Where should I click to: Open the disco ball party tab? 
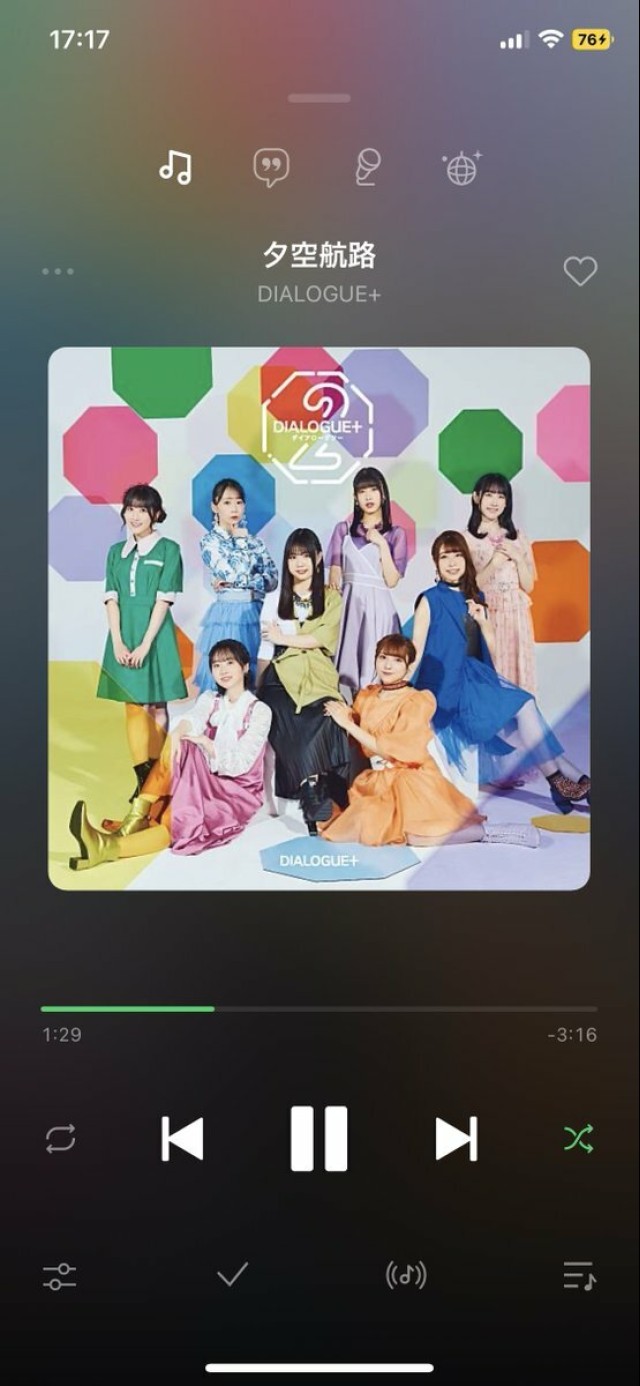(x=461, y=168)
